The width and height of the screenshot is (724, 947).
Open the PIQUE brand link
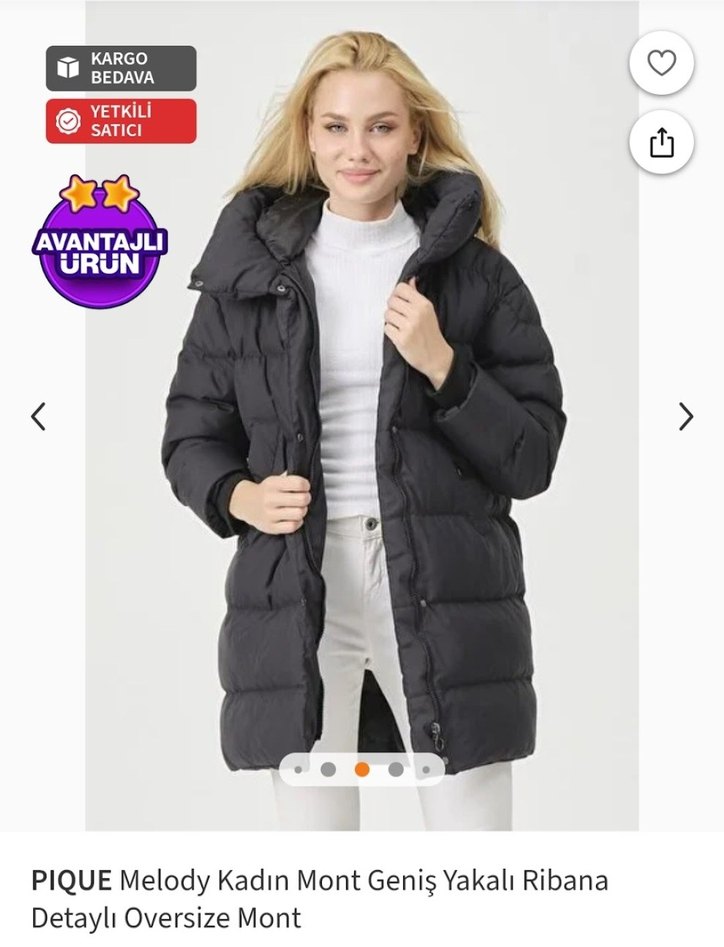pyautogui.click(x=72, y=881)
